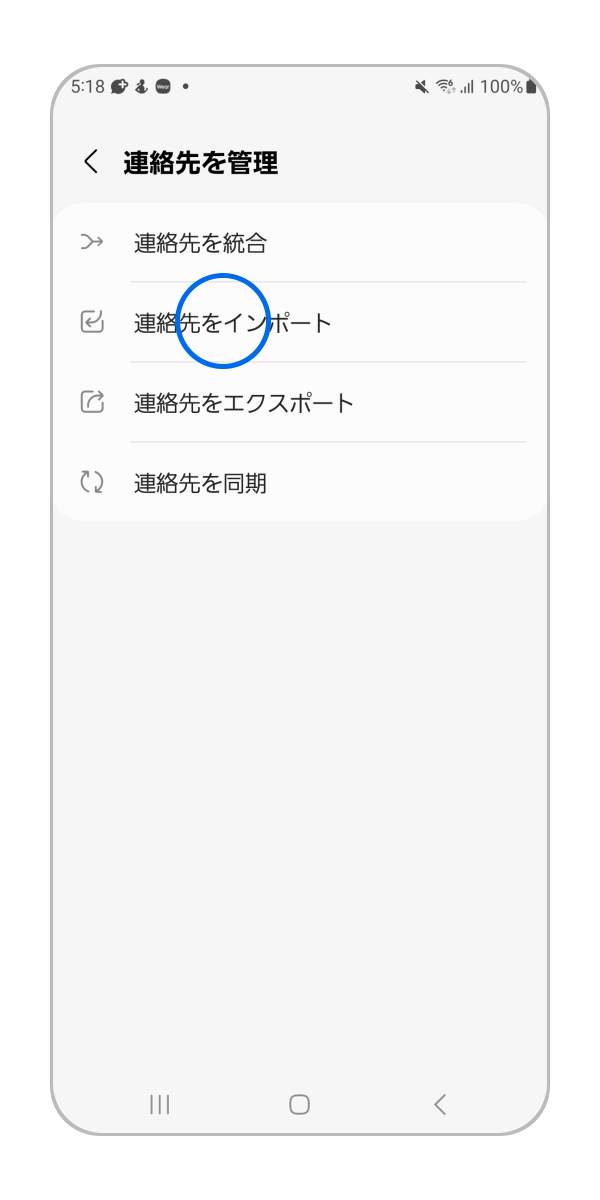
Task: Open 連絡先を統合
Action: click(x=300, y=243)
